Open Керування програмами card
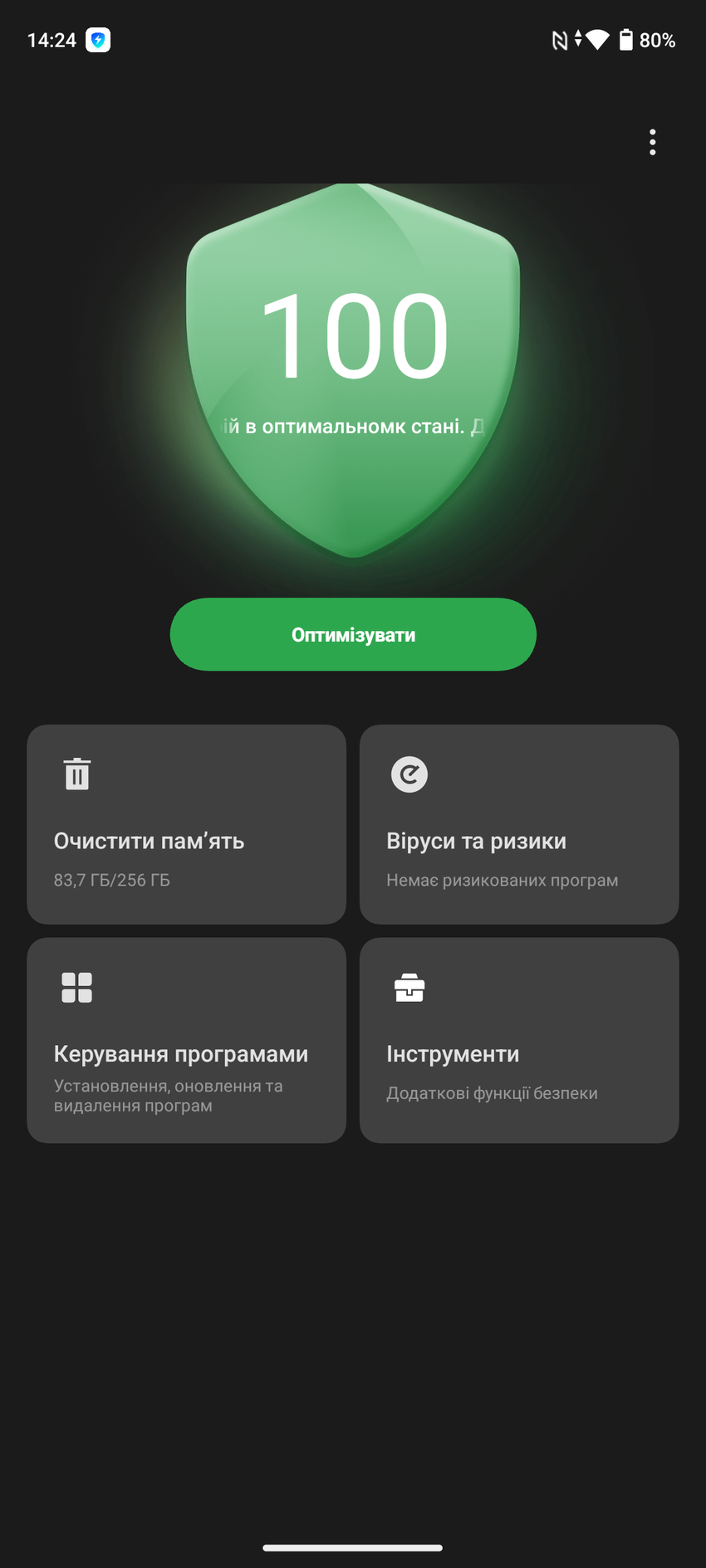 point(186,1039)
